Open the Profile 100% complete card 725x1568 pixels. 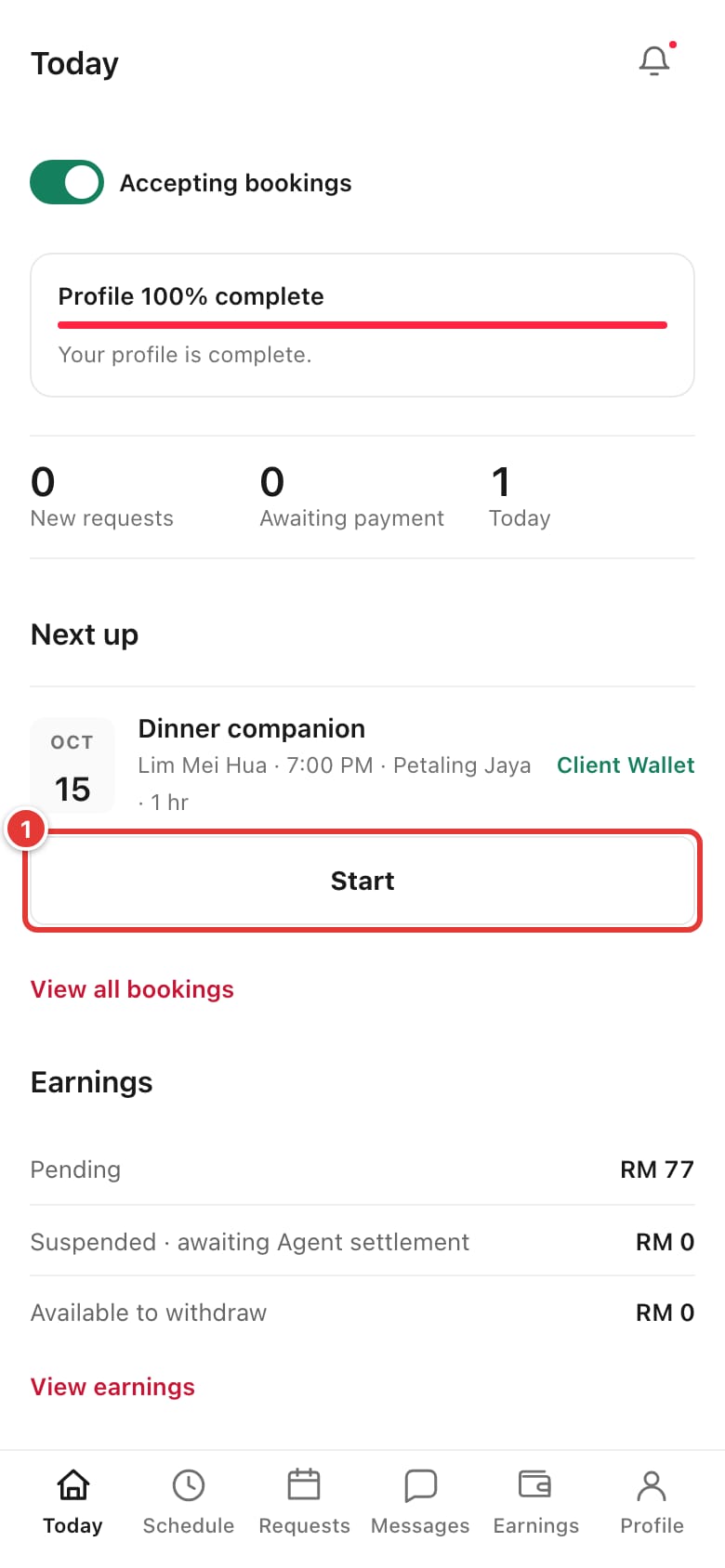362,325
